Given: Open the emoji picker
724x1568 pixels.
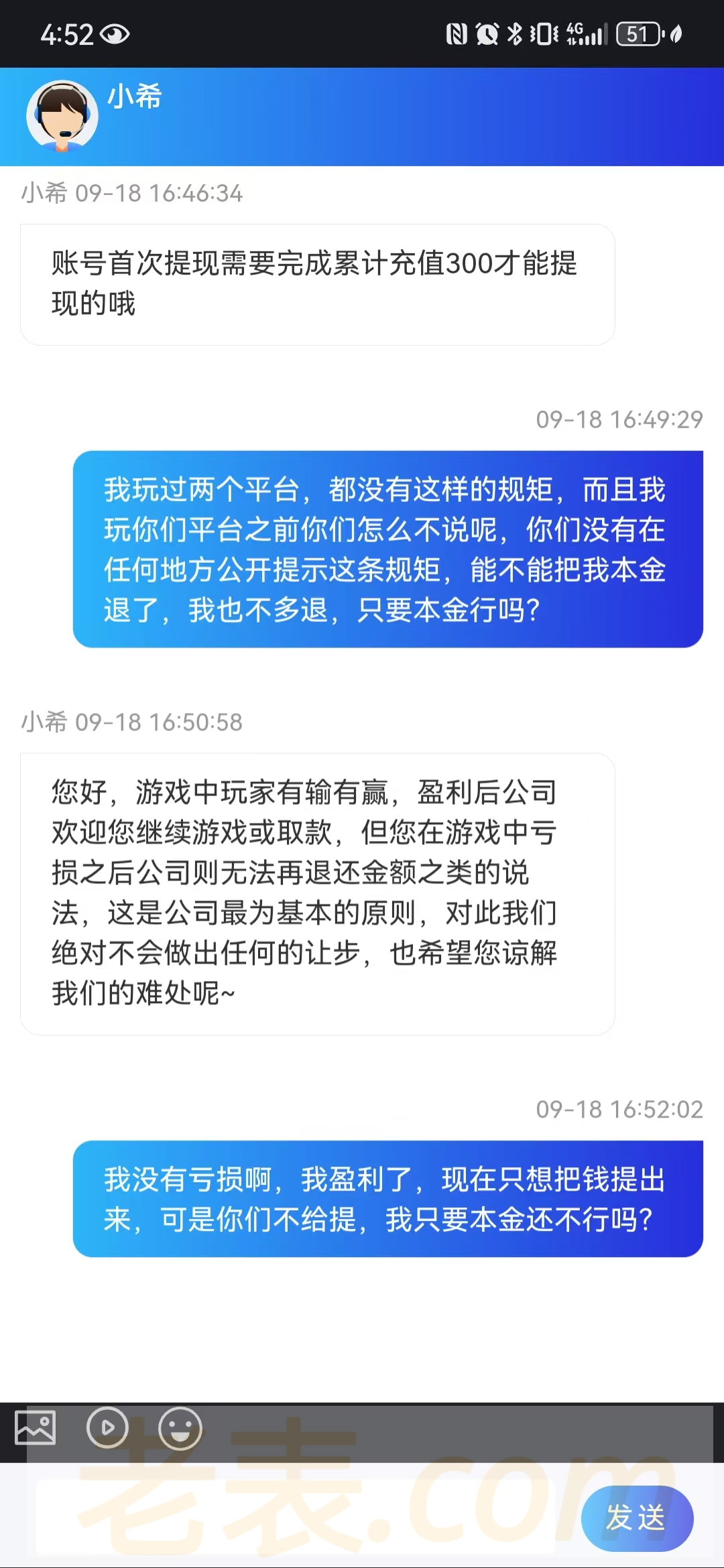Looking at the screenshot, I should click(x=180, y=1428).
